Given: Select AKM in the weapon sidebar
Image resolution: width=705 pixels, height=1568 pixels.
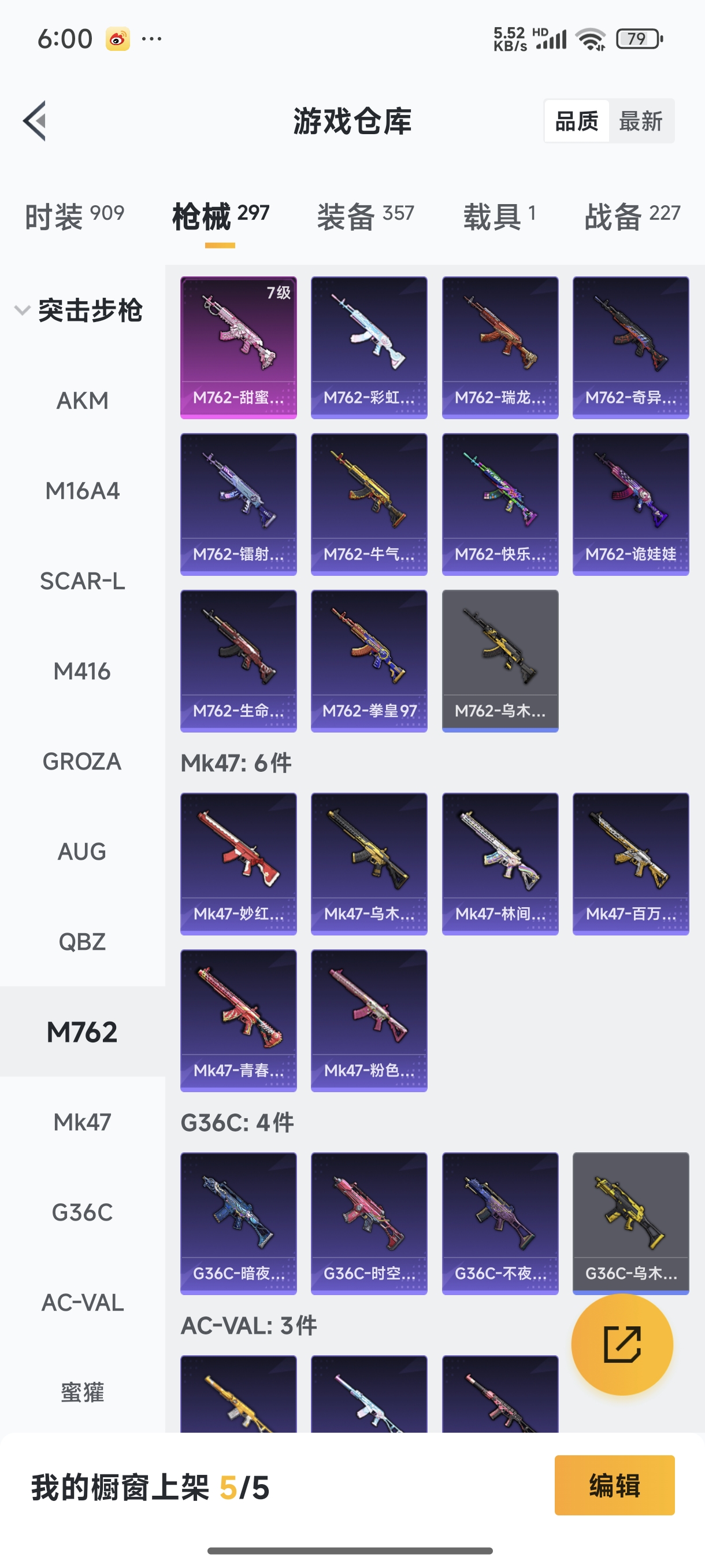Looking at the screenshot, I should [x=82, y=401].
